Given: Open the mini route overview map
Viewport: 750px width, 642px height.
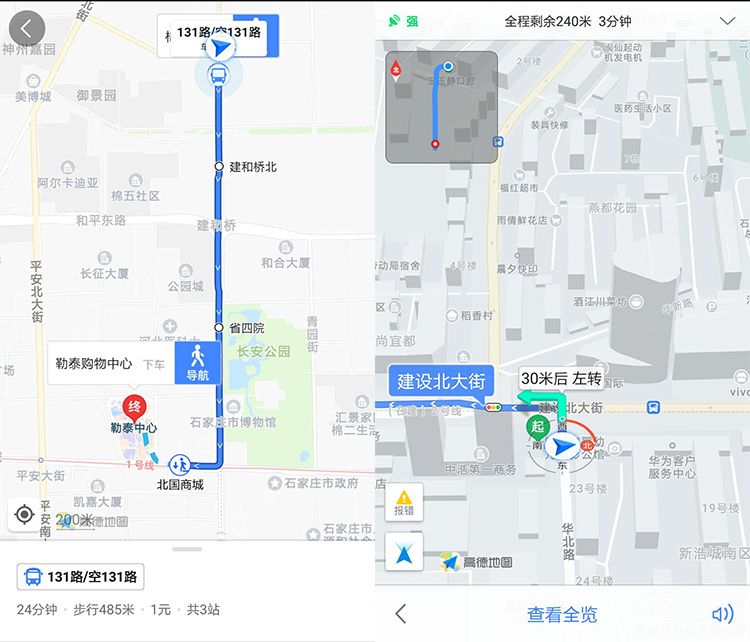Looking at the screenshot, I should [x=441, y=107].
